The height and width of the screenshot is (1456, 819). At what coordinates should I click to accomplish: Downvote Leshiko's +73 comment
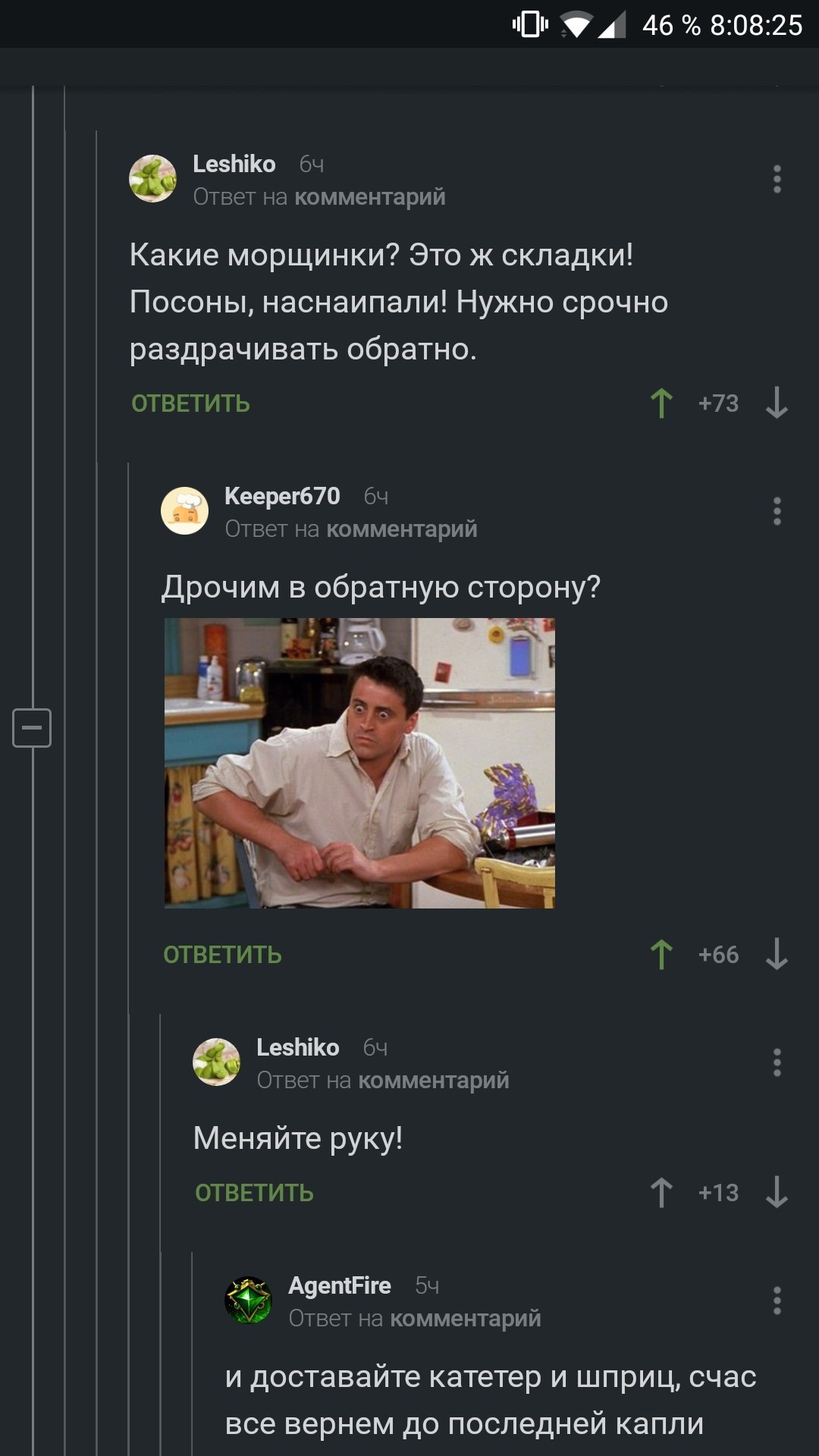click(777, 403)
